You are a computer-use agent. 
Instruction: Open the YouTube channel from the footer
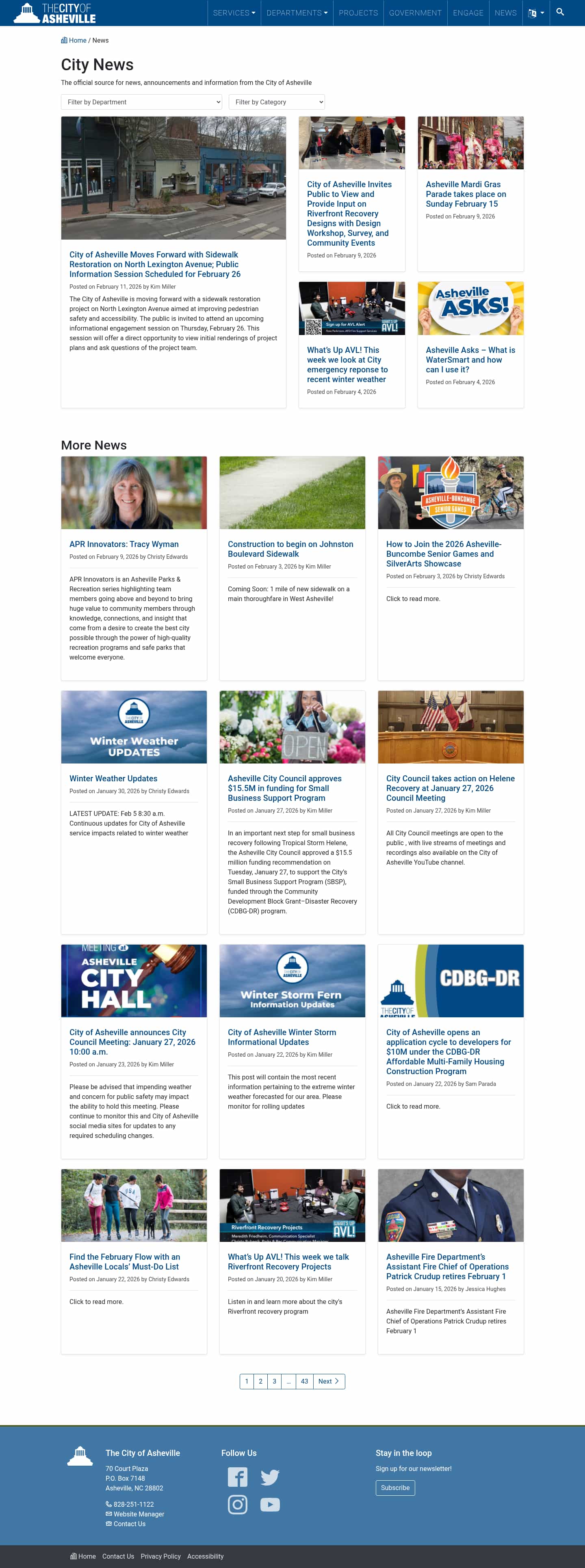coord(270,1504)
